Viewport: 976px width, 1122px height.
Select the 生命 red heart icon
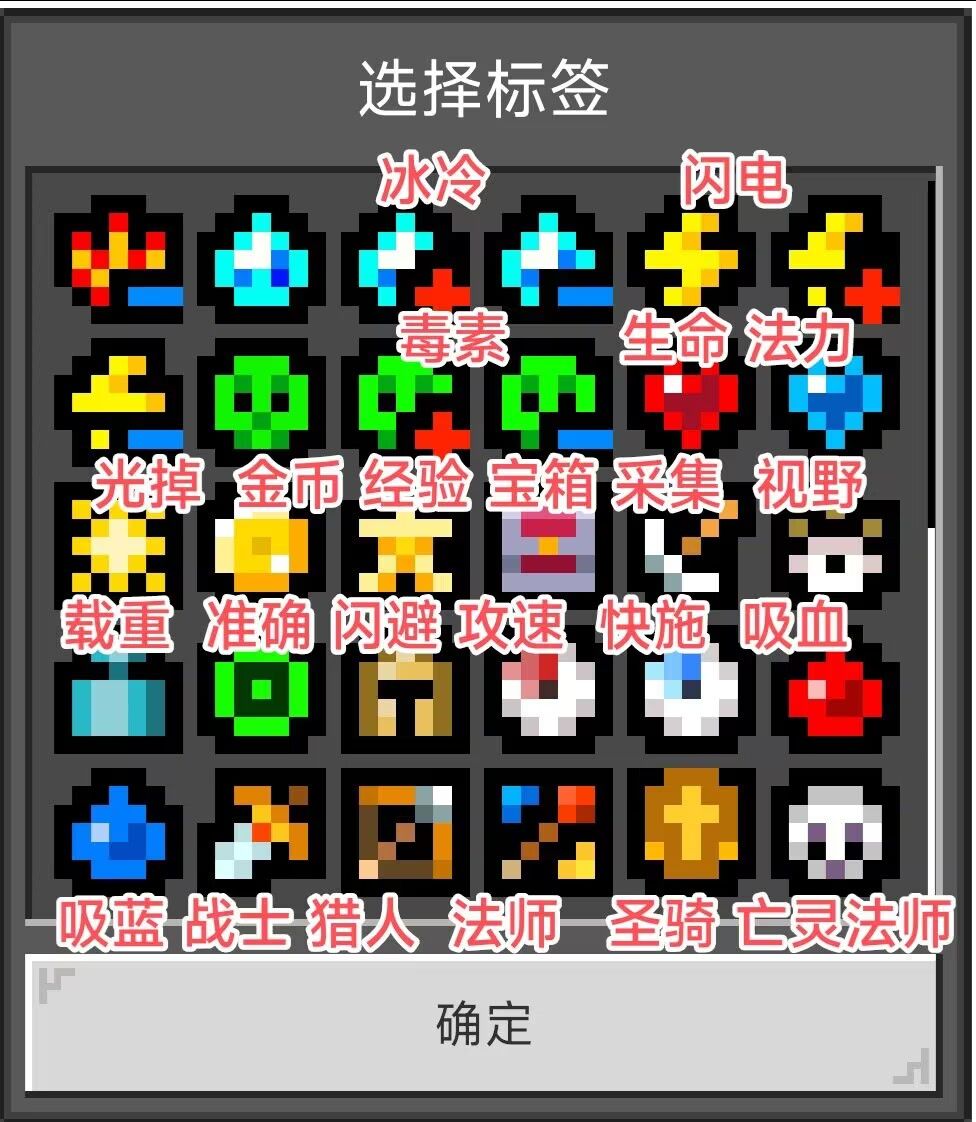687,400
